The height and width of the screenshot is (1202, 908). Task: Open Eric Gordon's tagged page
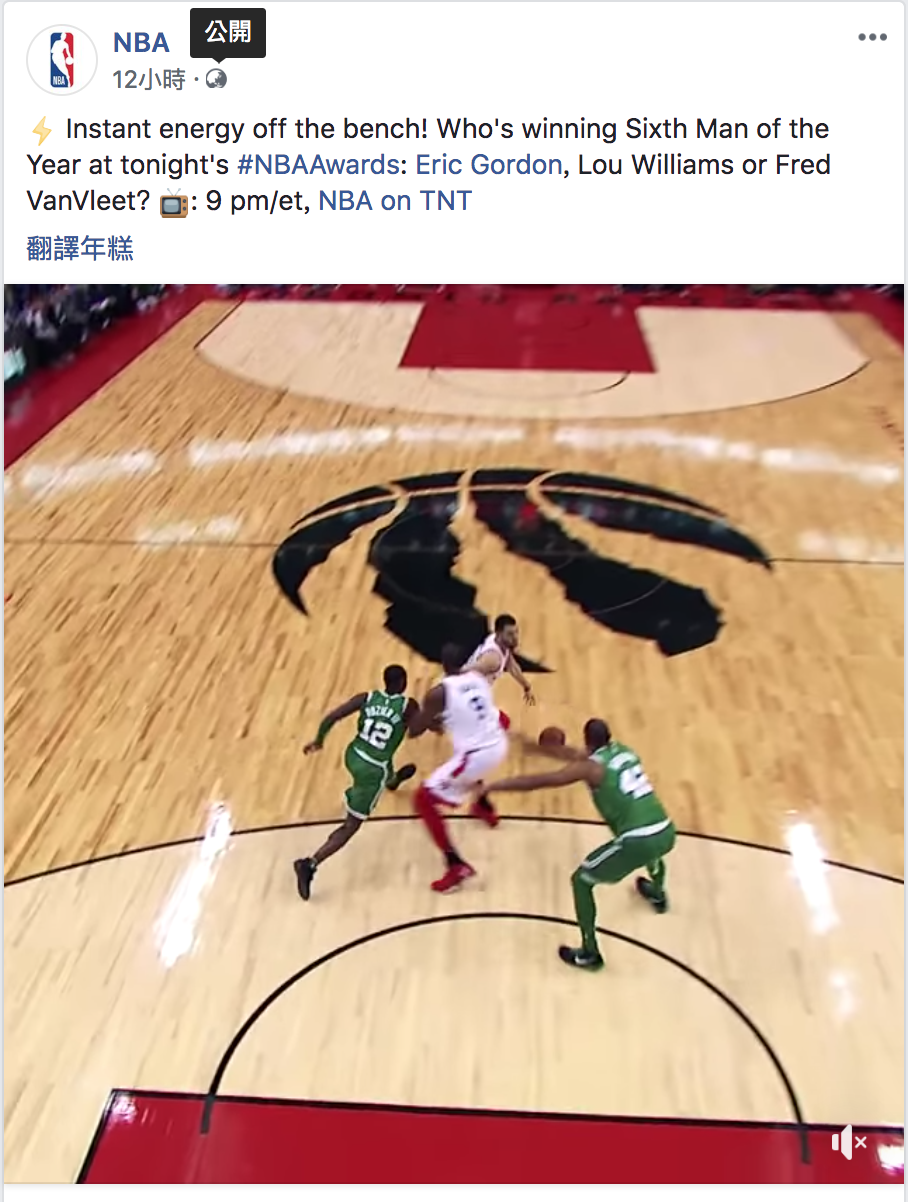[489, 165]
